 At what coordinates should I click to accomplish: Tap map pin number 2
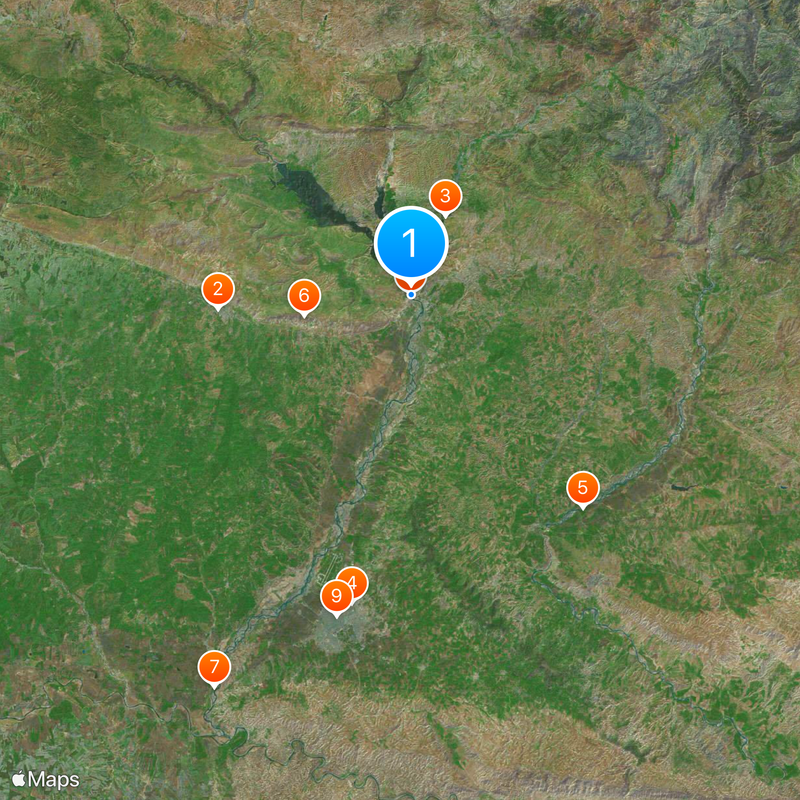pyautogui.click(x=218, y=290)
